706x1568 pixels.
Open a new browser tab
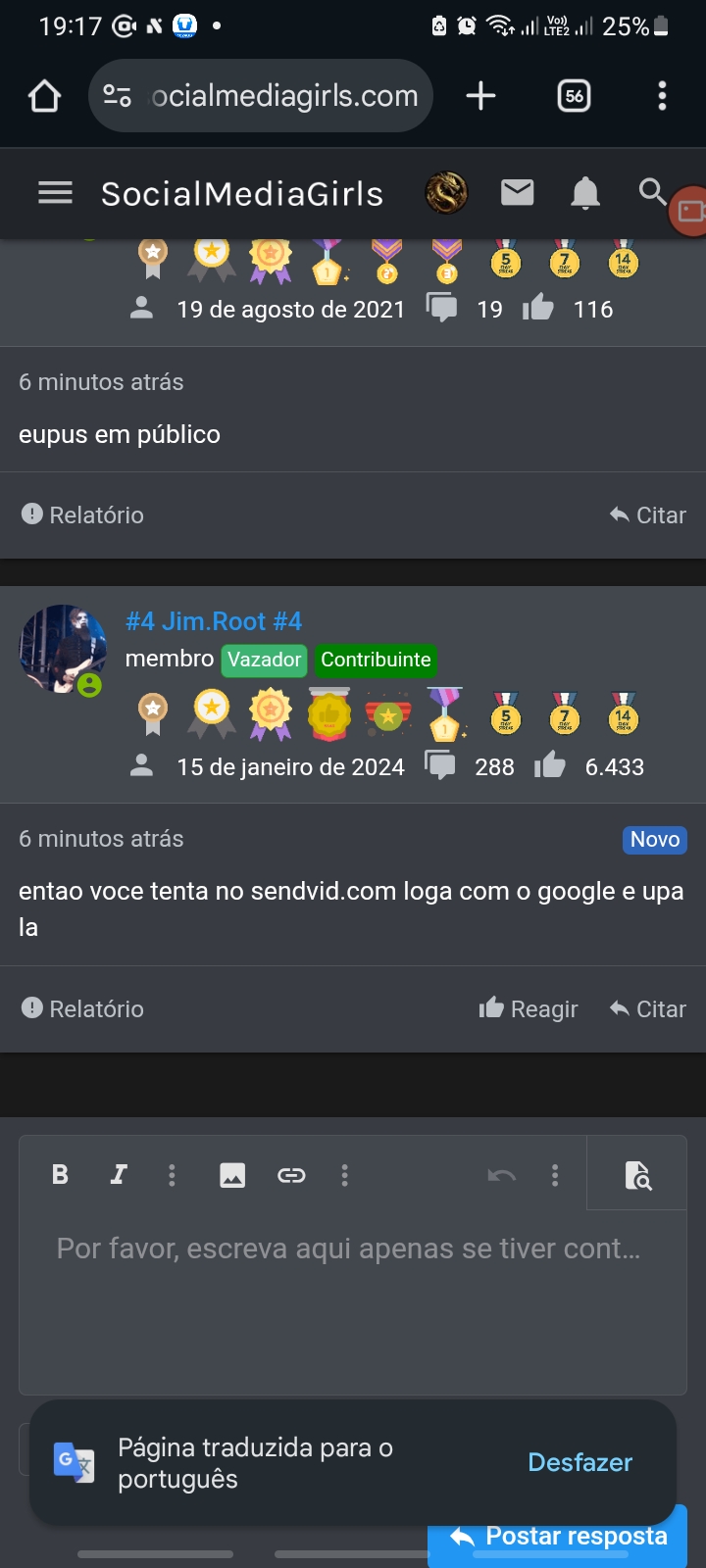pyautogui.click(x=480, y=96)
